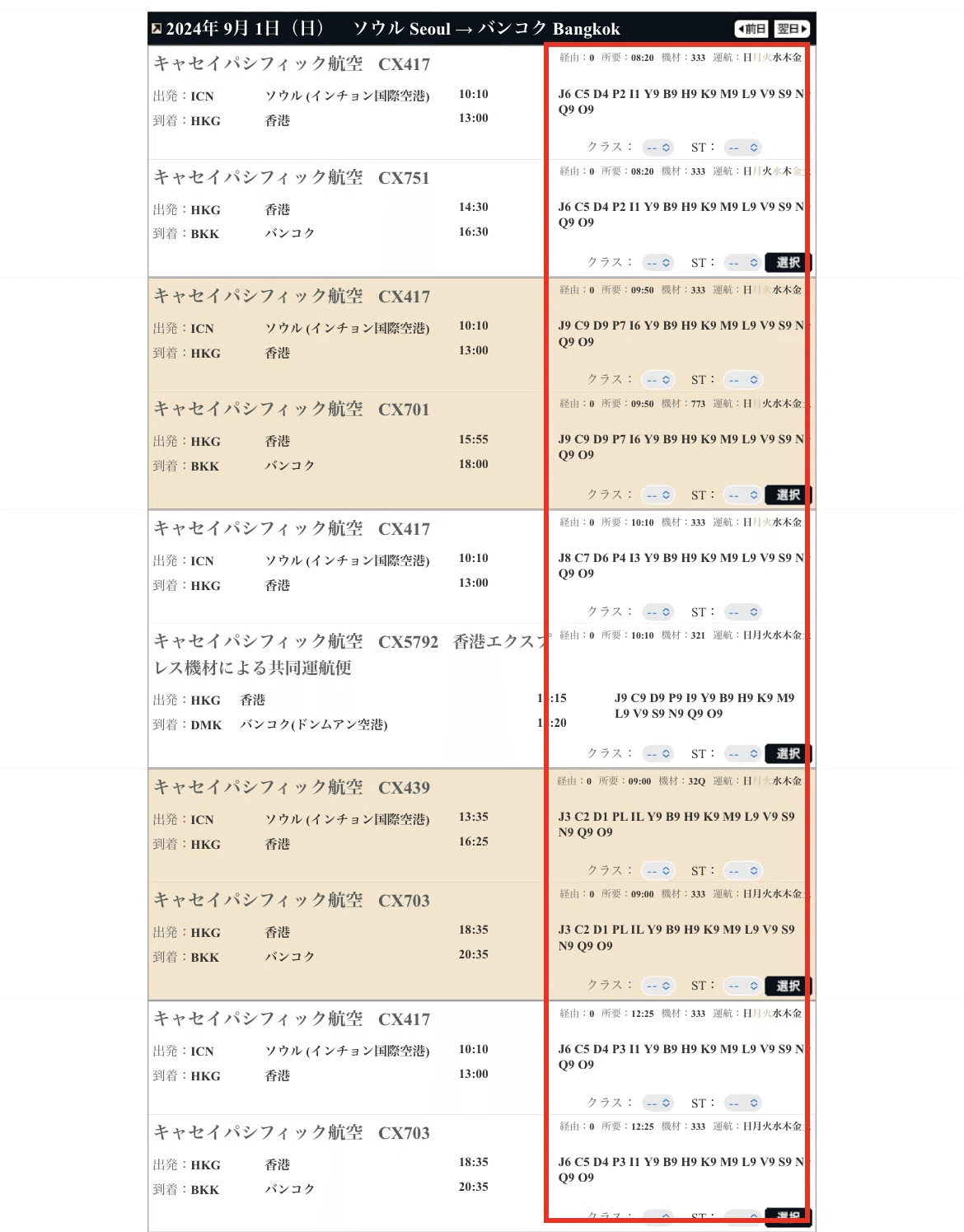Open the ST dropdown for flight CX701
Image resolution: width=964 pixels, height=1232 pixels.
click(x=742, y=495)
